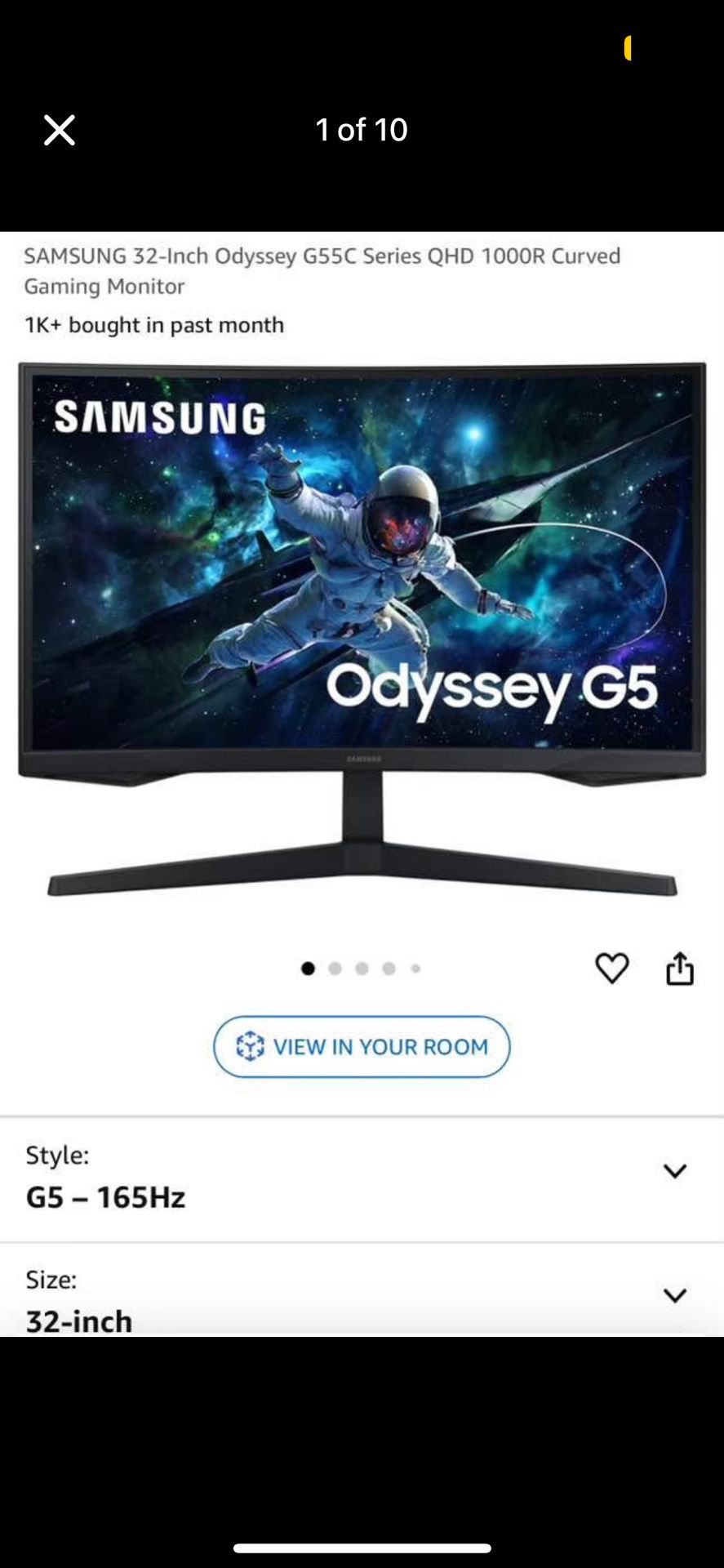This screenshot has height=1568, width=724.
Task: Expand the Size selection chevron
Action: (675, 1294)
